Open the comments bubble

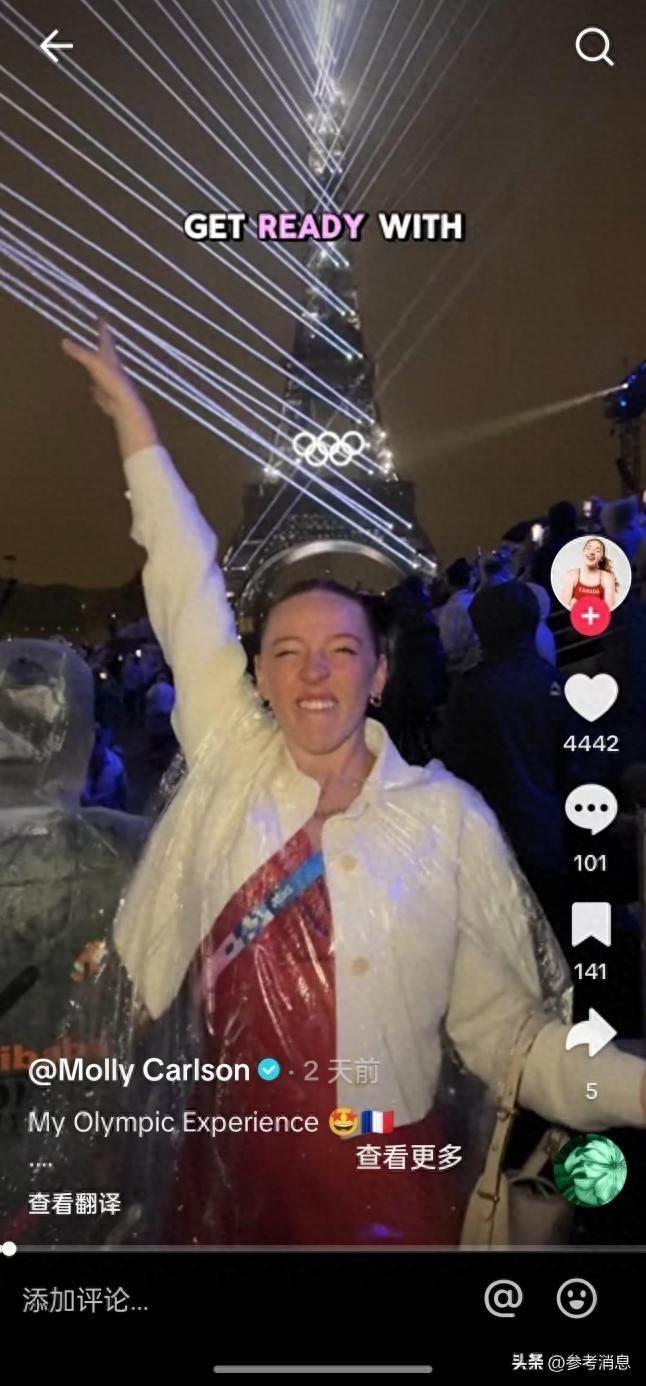pos(591,809)
